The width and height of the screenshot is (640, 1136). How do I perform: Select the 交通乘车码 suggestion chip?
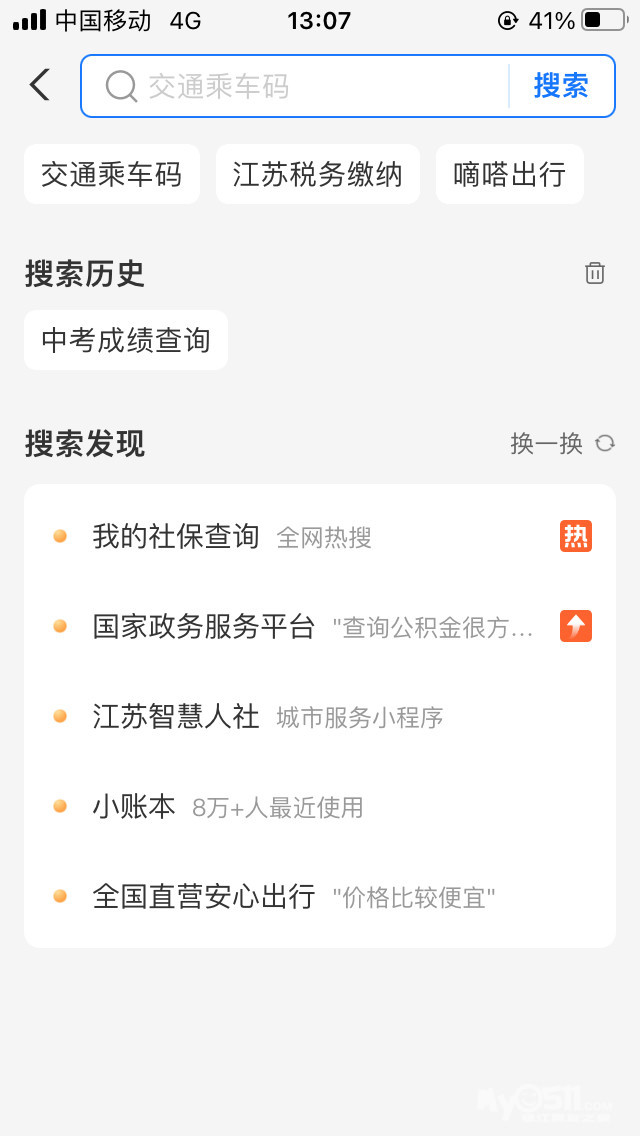(x=112, y=175)
